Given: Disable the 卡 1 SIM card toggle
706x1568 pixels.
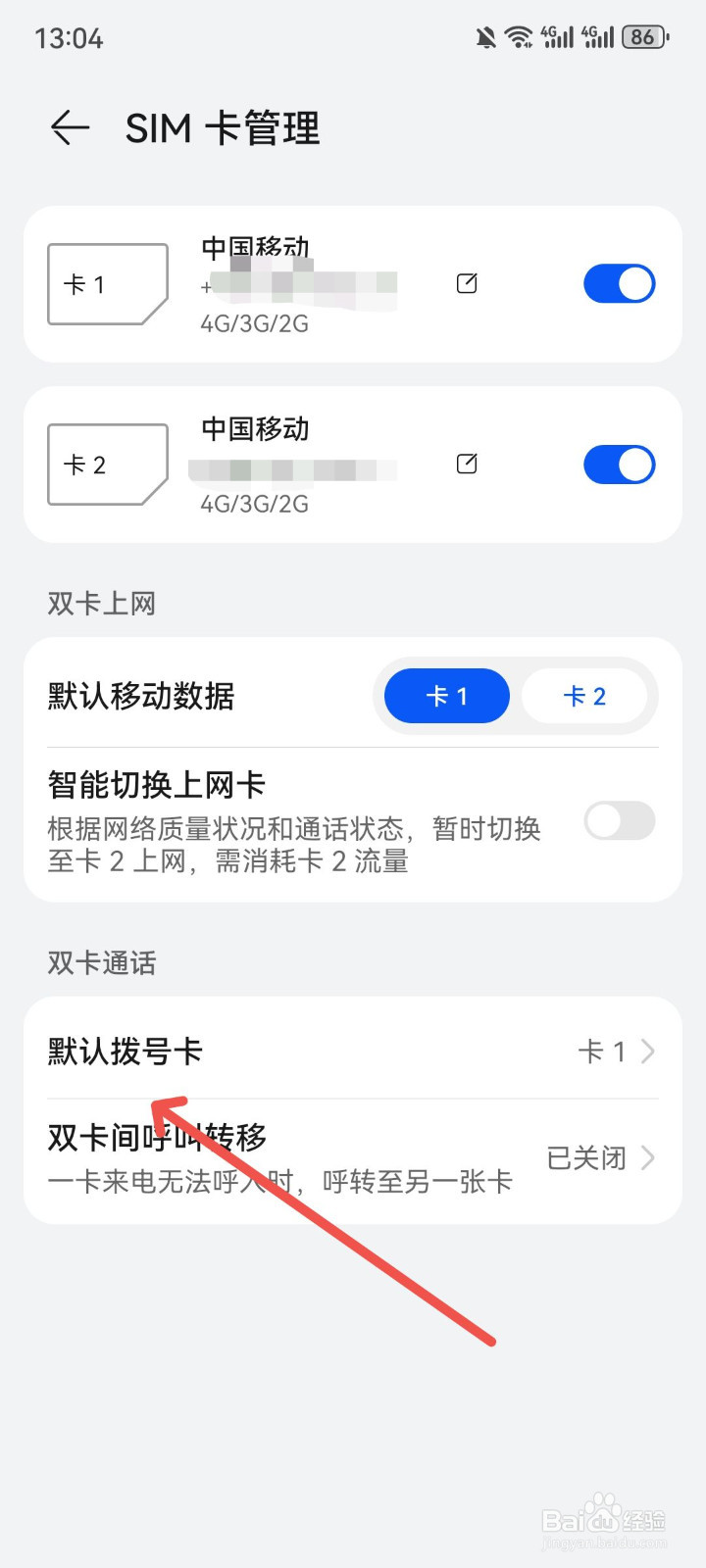Looking at the screenshot, I should tap(619, 283).
